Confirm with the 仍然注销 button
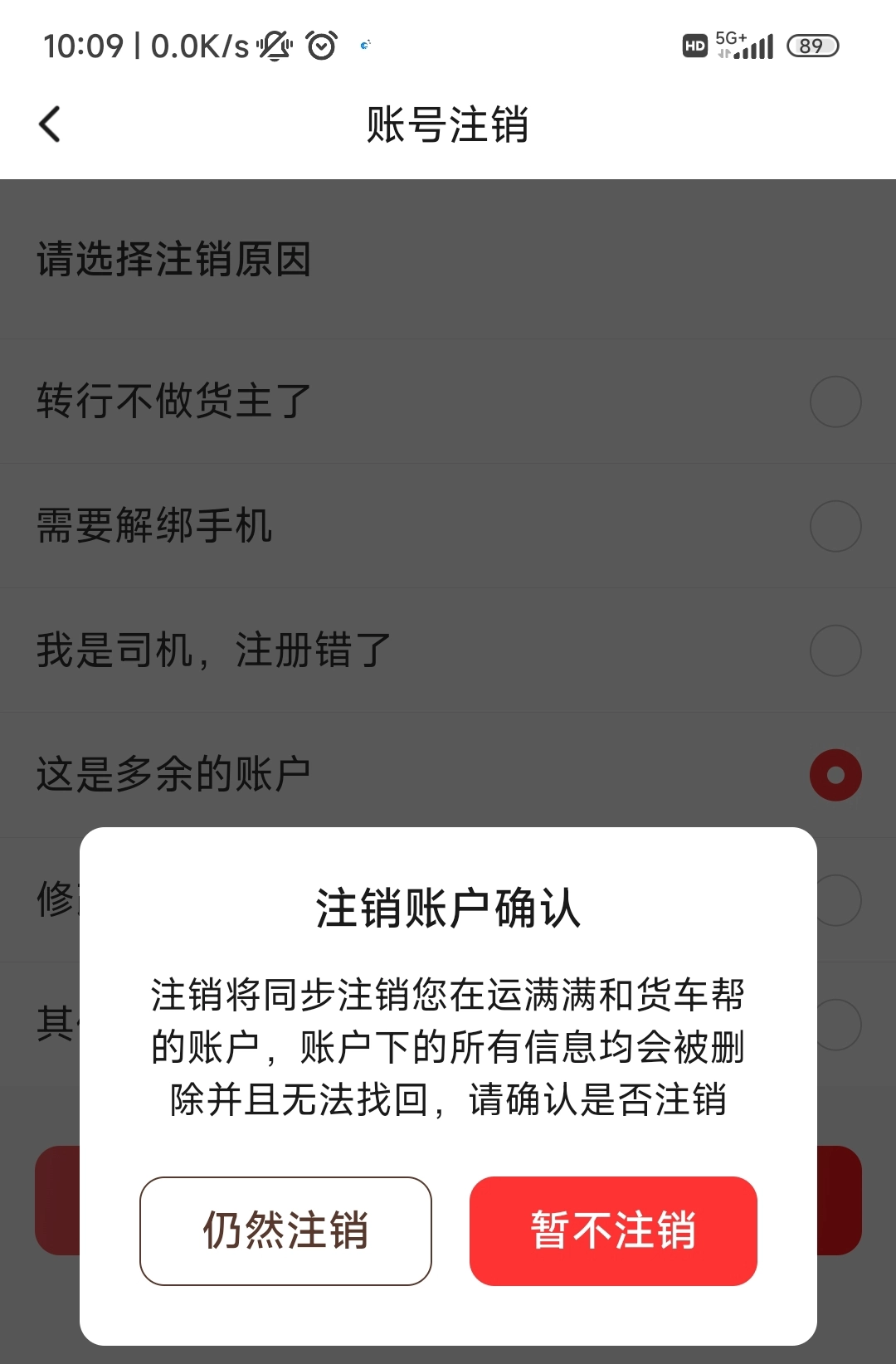 click(x=285, y=1230)
